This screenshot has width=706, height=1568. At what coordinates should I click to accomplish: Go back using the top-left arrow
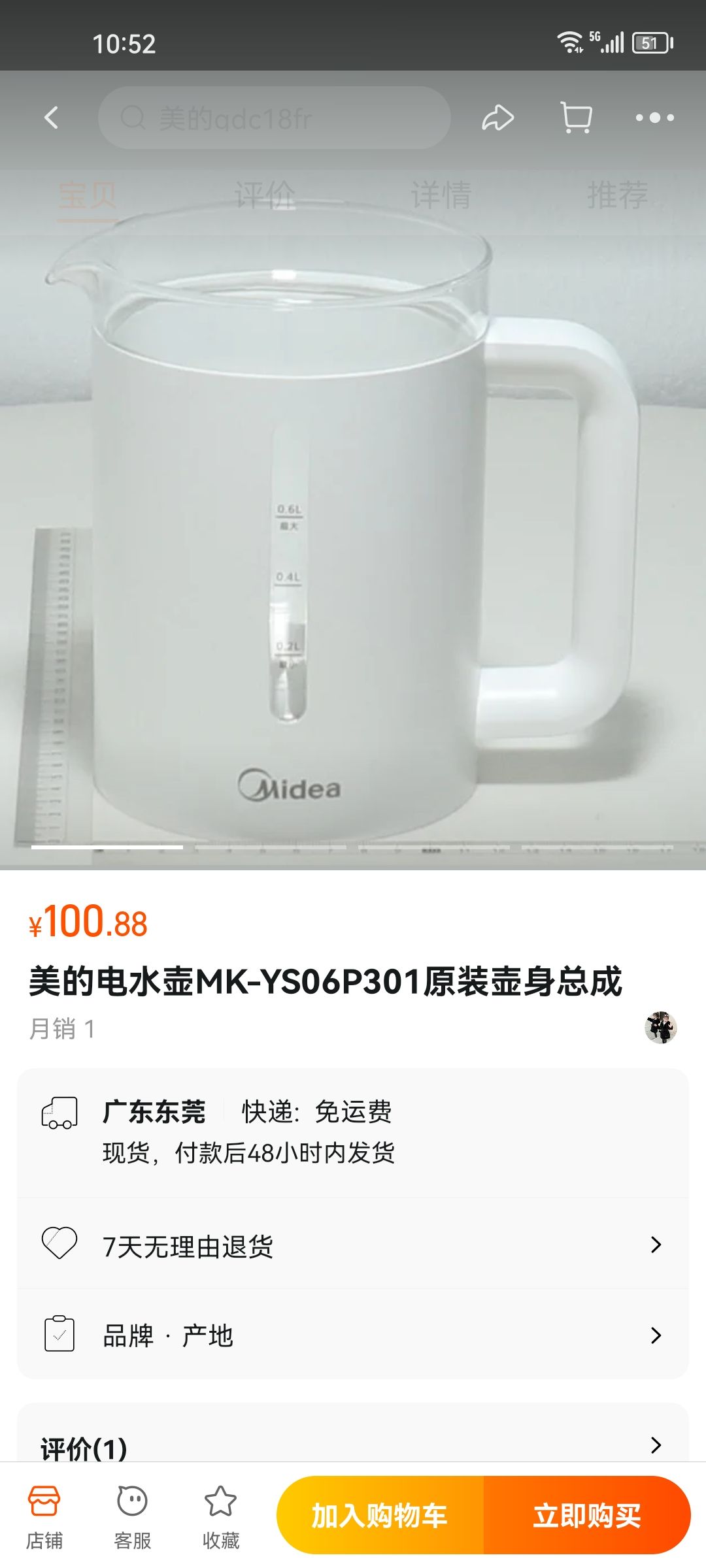click(x=51, y=118)
